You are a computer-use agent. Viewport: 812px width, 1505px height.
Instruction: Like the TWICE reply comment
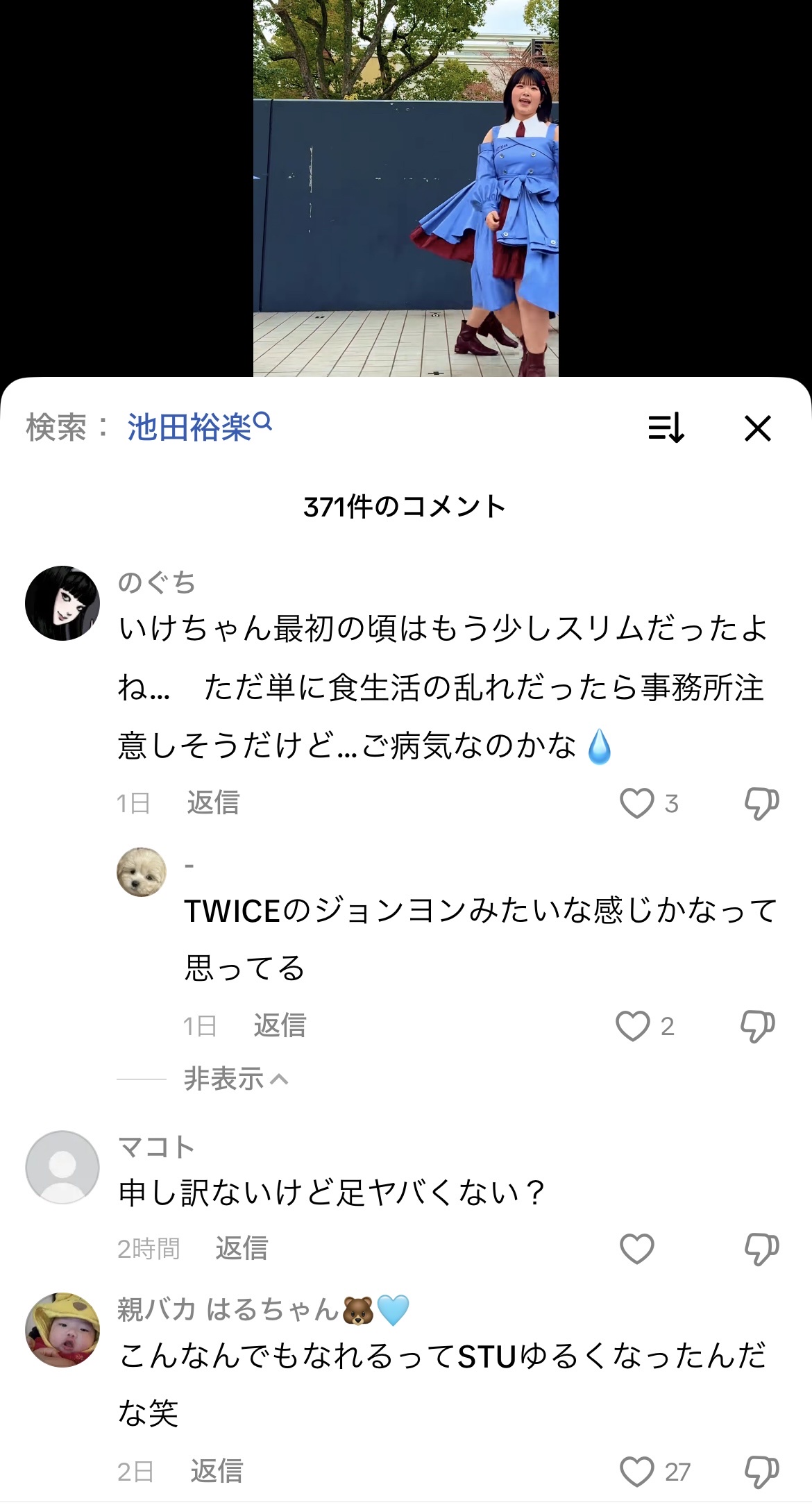click(632, 1026)
